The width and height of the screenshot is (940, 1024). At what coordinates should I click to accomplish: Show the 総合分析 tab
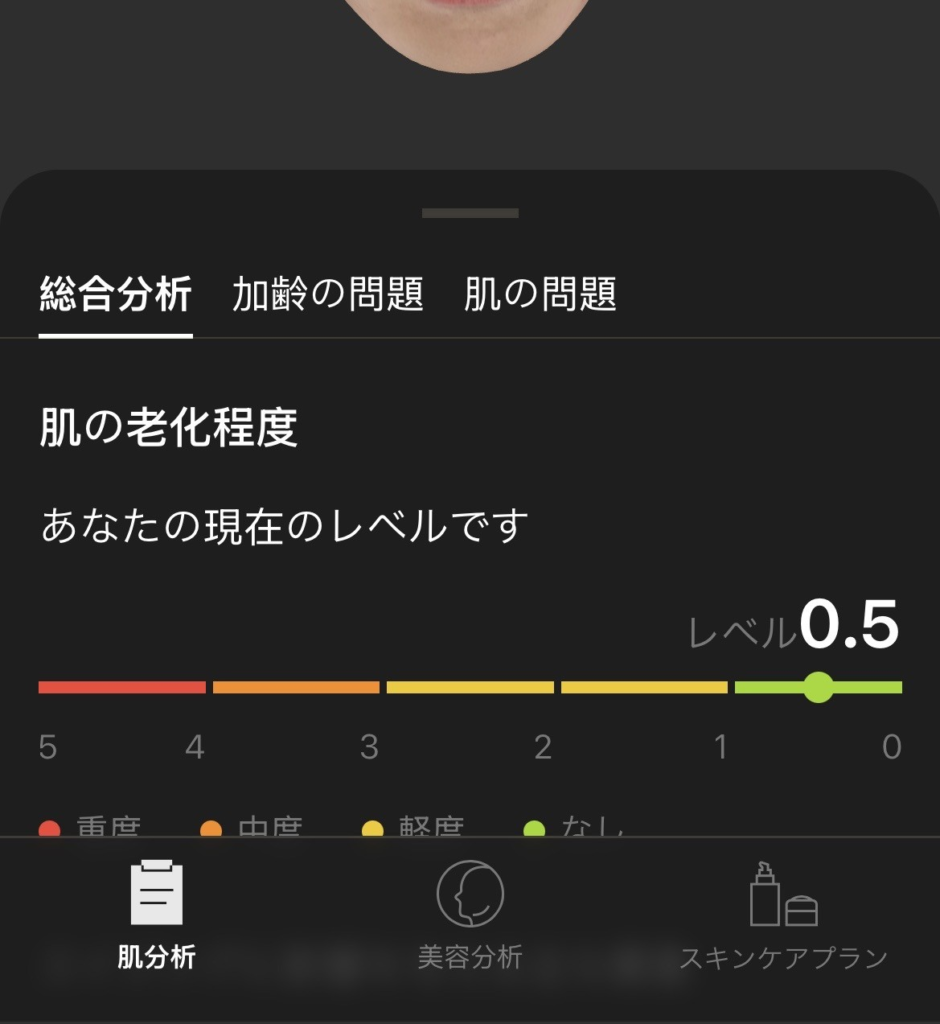coord(116,295)
